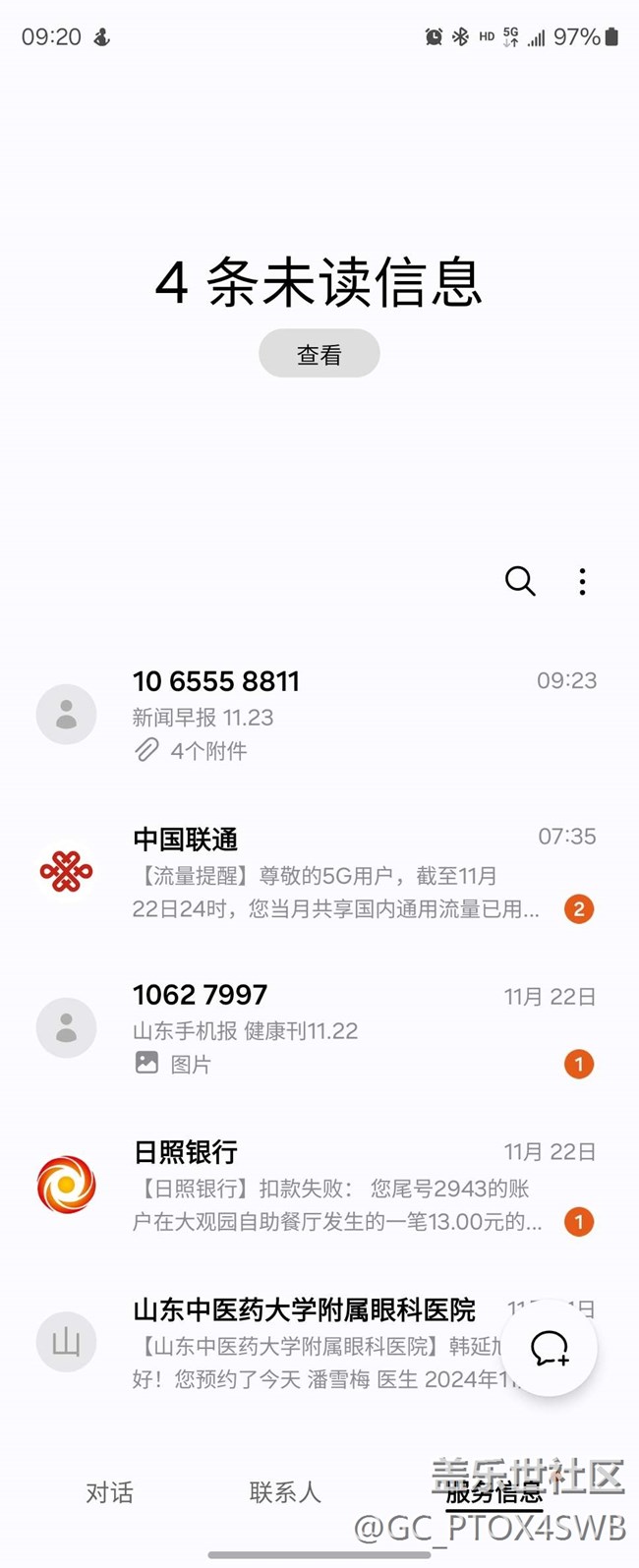The image size is (639, 1568).
Task: Switch to the 对话 tab
Action: [109, 1492]
